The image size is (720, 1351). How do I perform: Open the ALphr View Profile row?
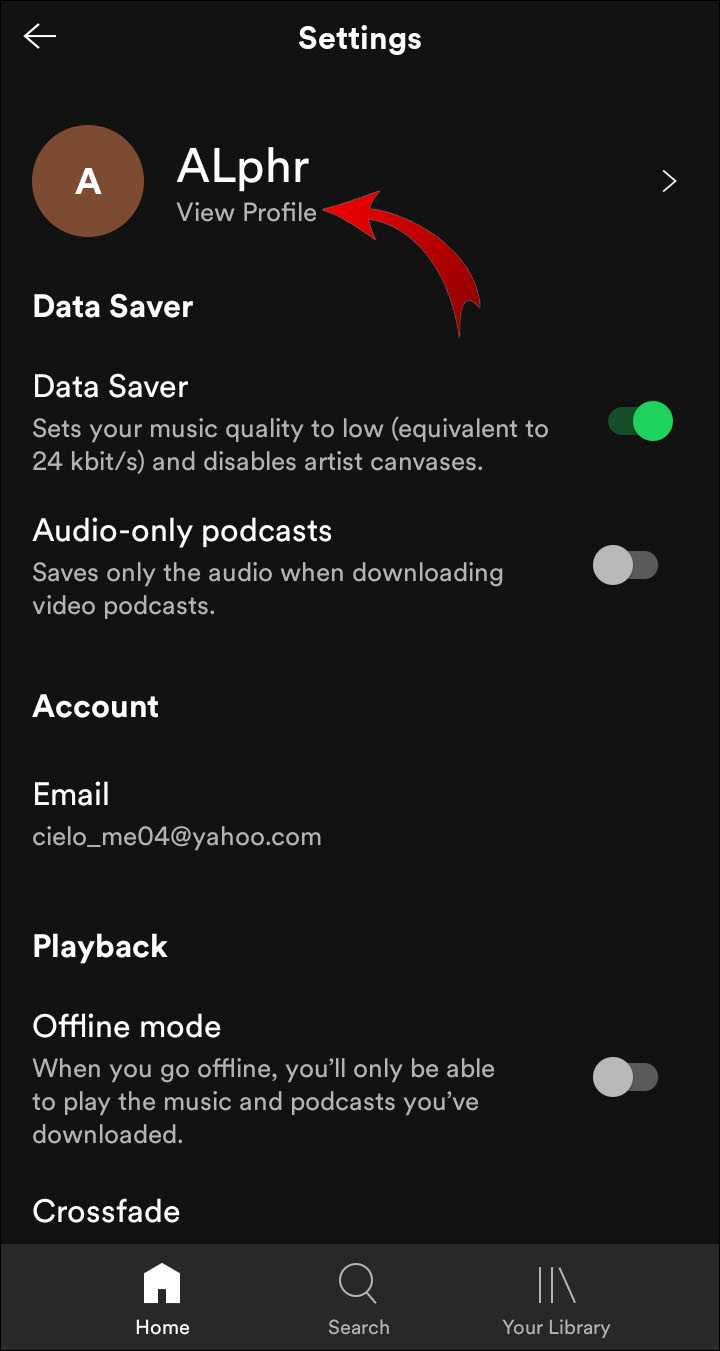coord(360,181)
